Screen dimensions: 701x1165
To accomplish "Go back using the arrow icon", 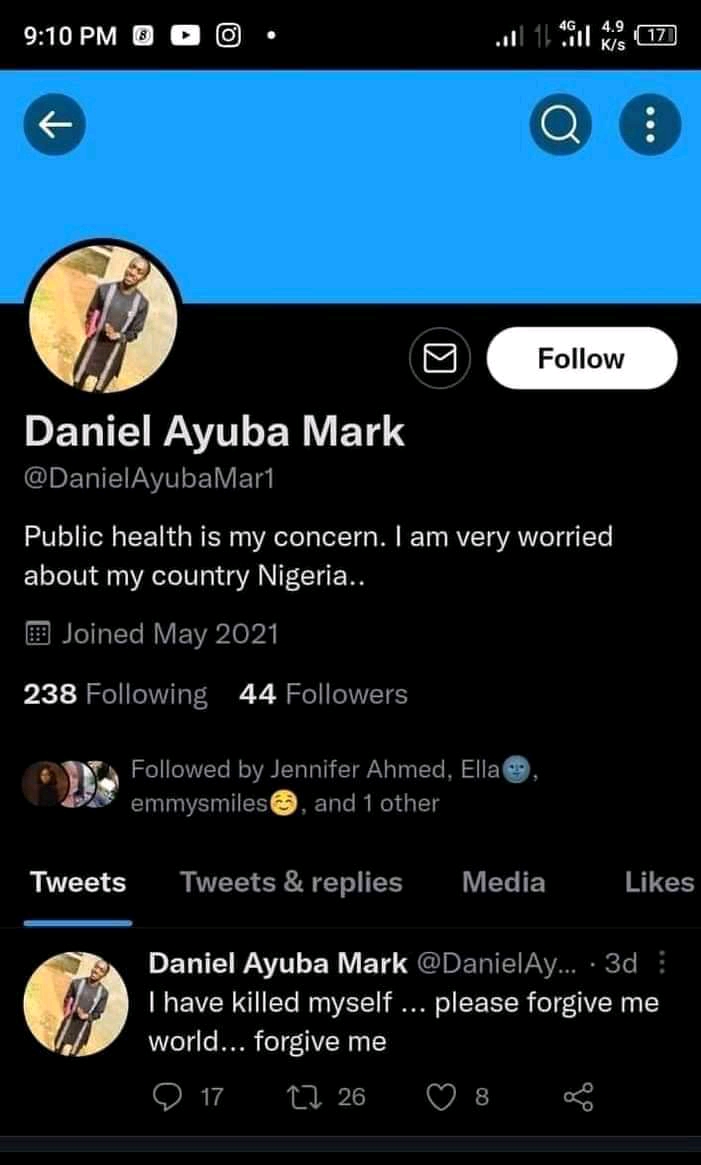I will pyautogui.click(x=55, y=126).
